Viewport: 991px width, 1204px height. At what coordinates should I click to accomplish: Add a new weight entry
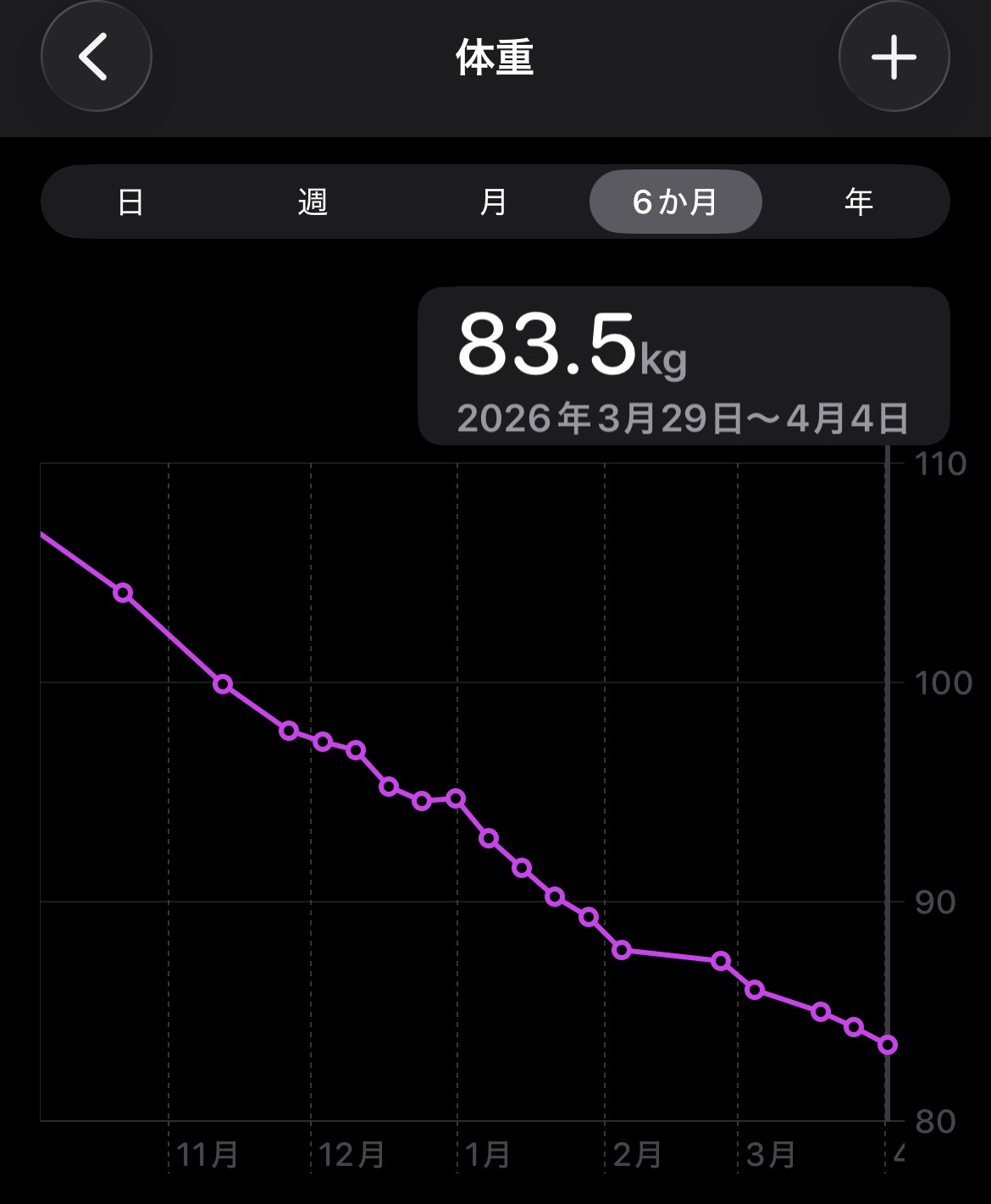pos(894,57)
